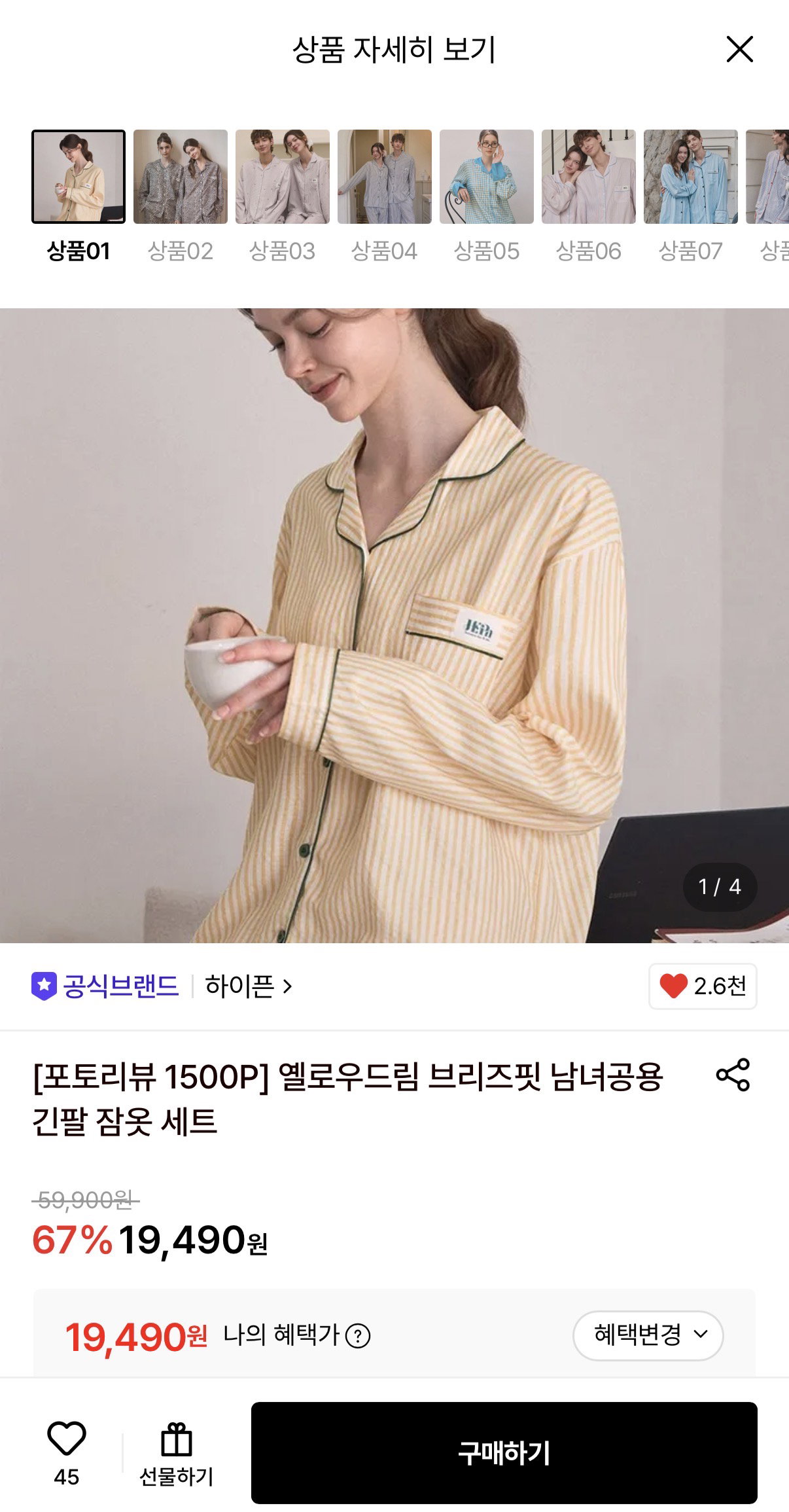Open the main yellow pajama product image
The image size is (789, 1512).
point(394,625)
